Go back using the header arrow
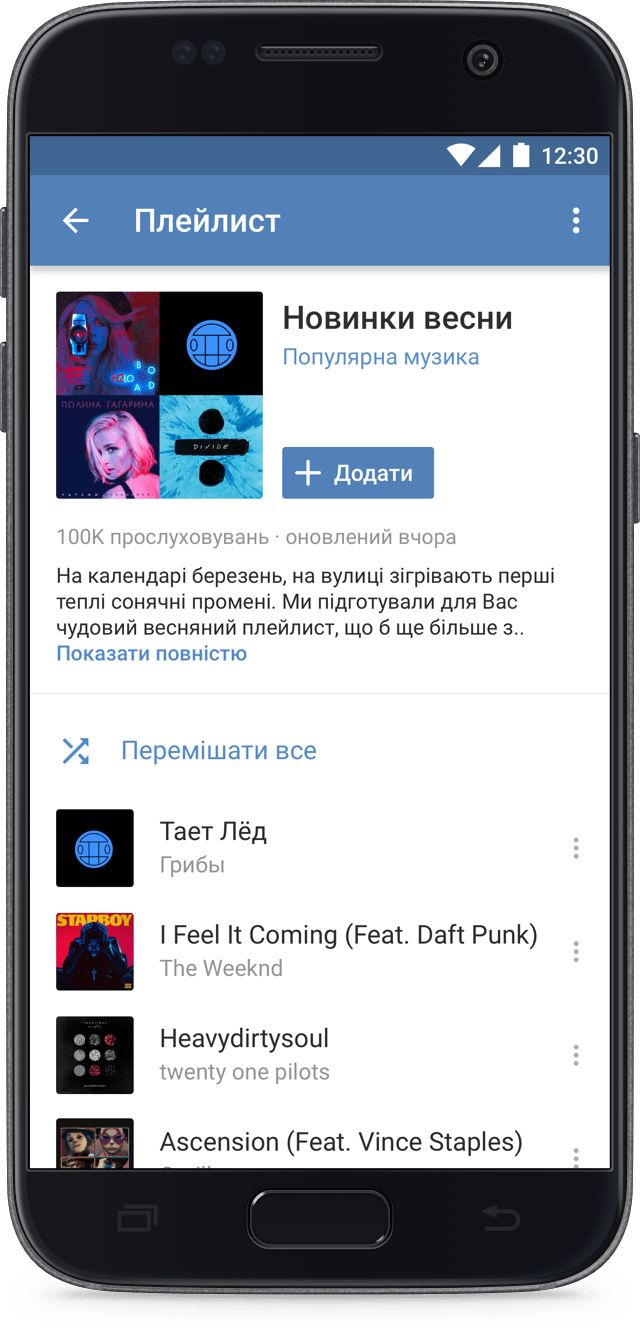 (x=76, y=221)
